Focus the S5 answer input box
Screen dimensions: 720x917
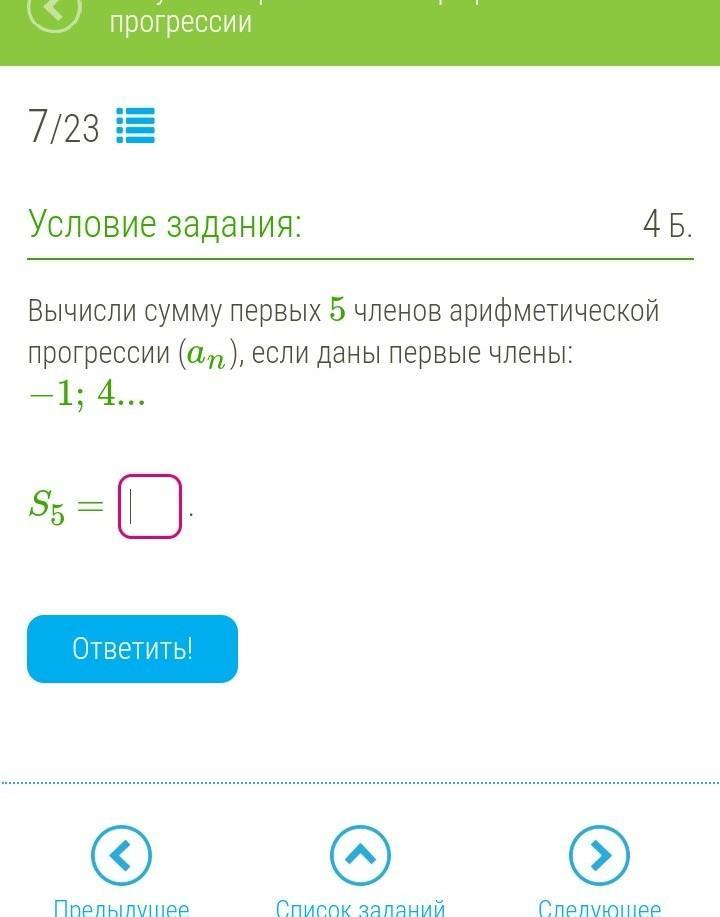(x=150, y=507)
